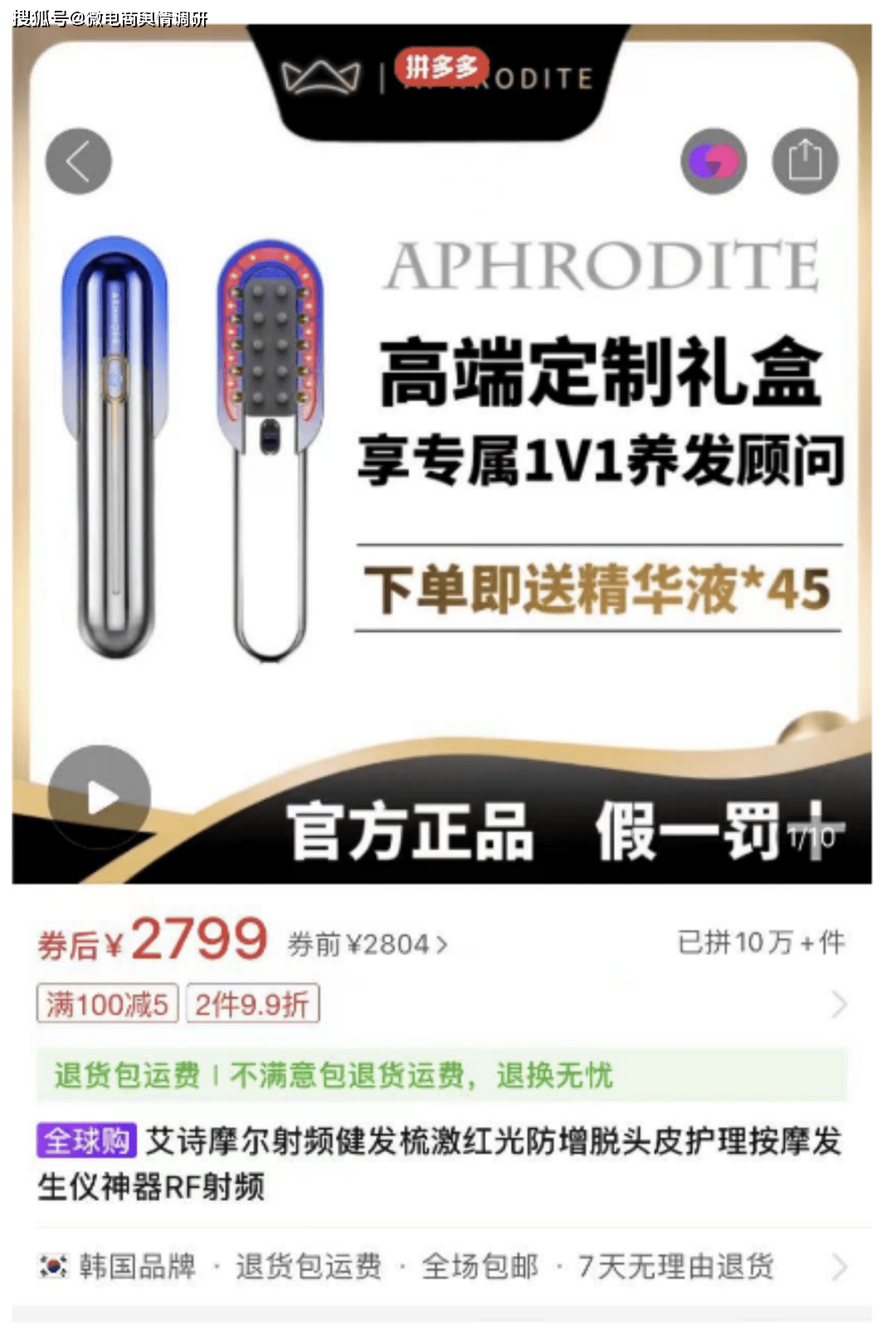Viewport: 896px width, 1323px height.
Task: Open the purple and pink circular icon
Action: pyautogui.click(x=713, y=161)
